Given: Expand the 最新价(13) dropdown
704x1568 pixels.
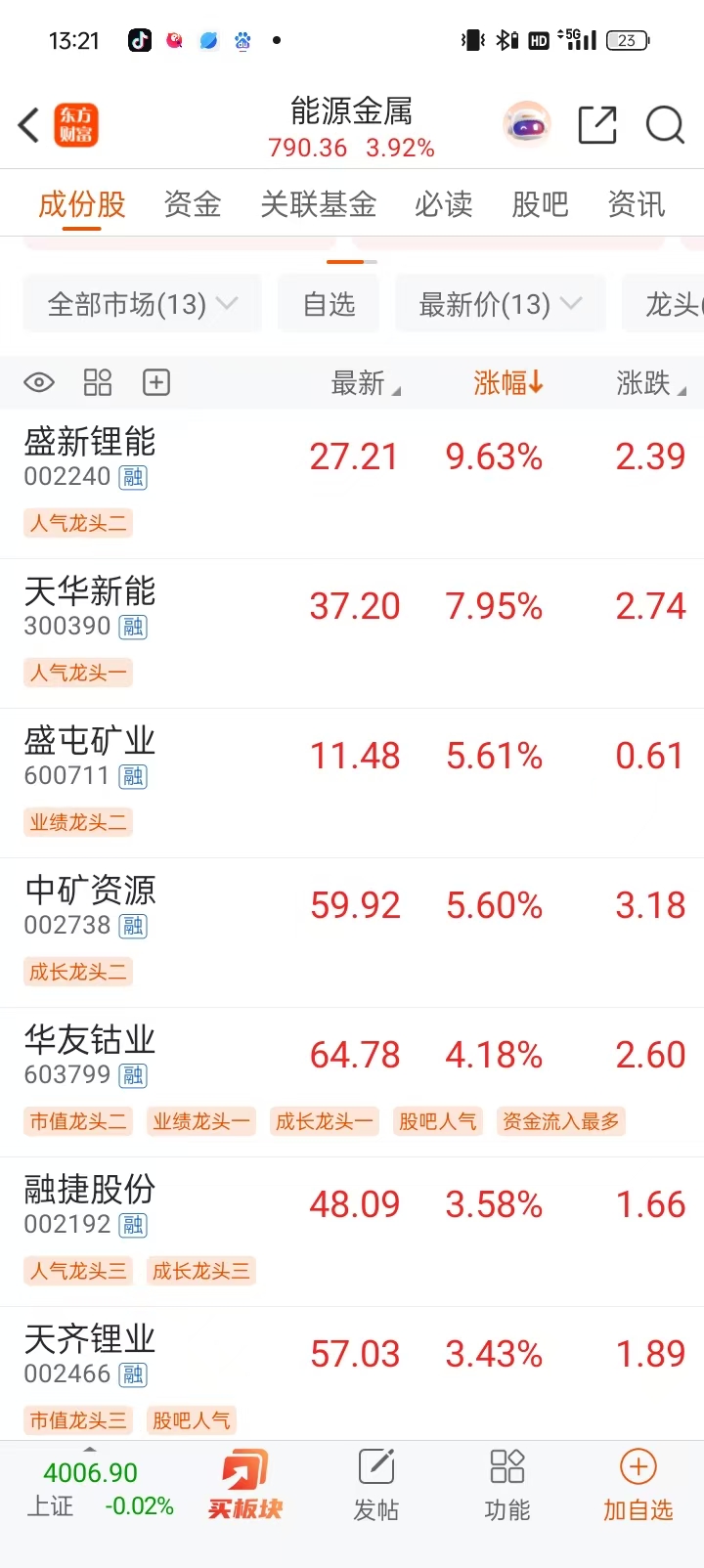Looking at the screenshot, I should (500, 305).
